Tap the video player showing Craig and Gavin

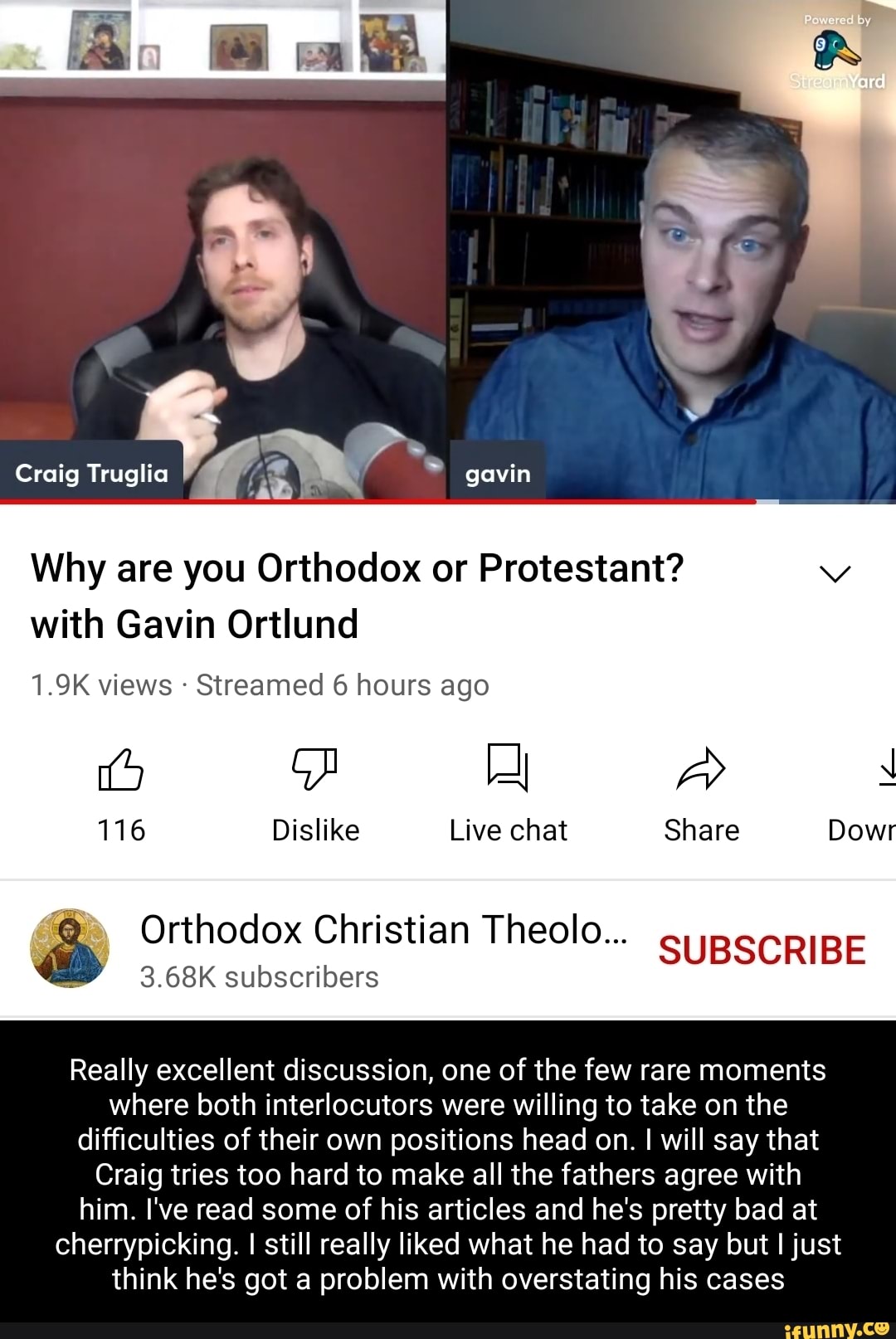point(448,249)
